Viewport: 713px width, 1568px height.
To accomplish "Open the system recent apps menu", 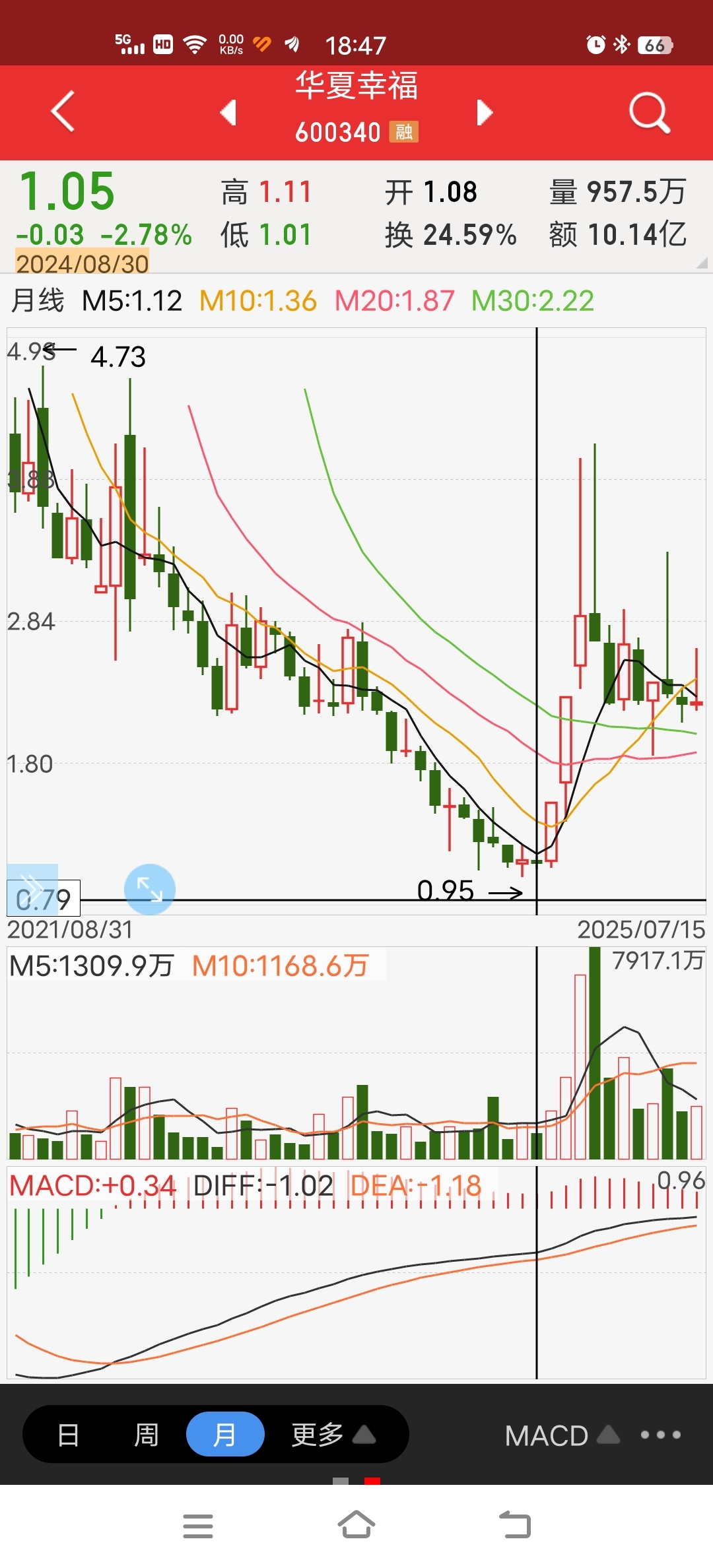I will 198,1526.
